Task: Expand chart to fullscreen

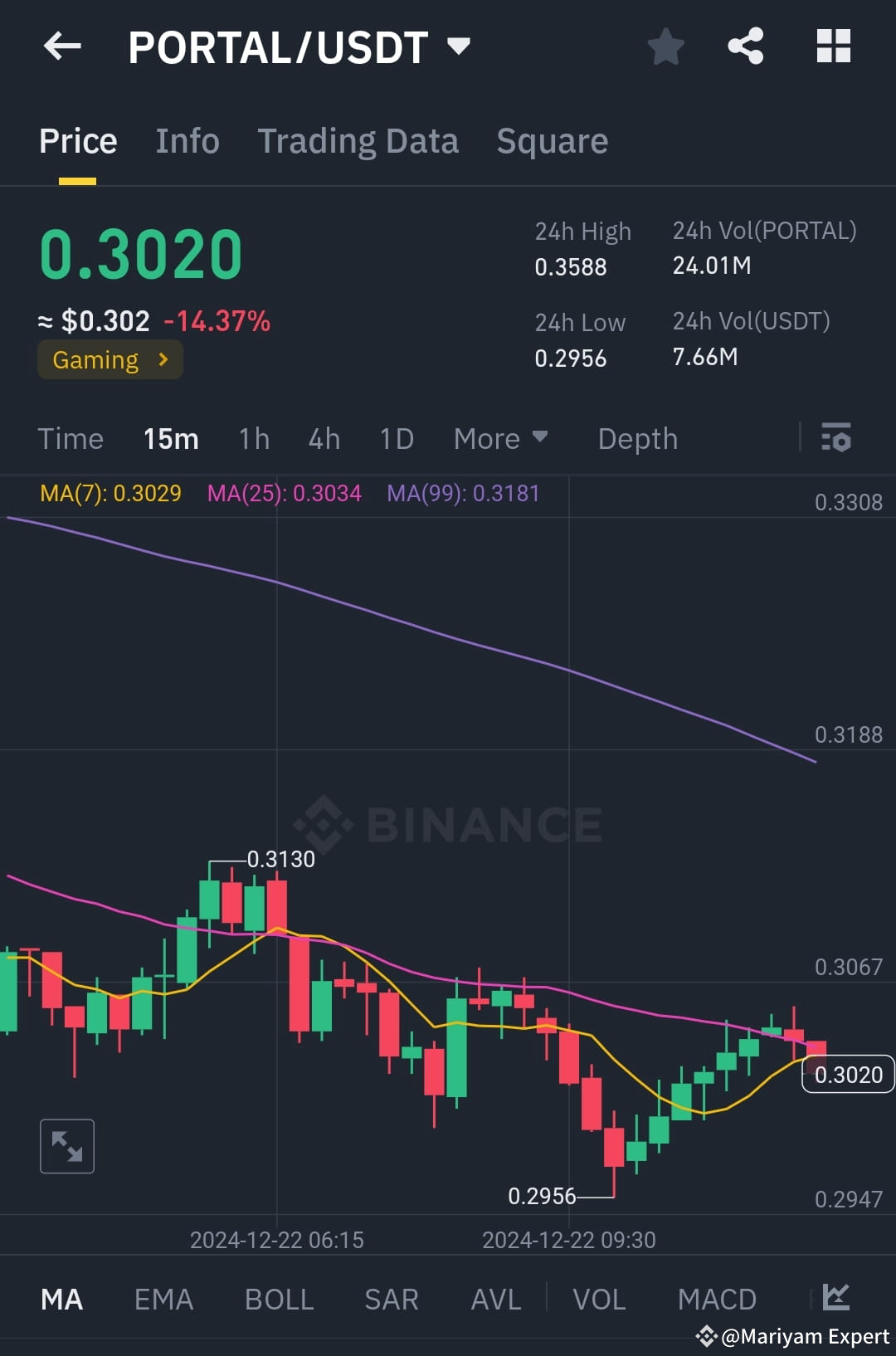Action: 66,1146
